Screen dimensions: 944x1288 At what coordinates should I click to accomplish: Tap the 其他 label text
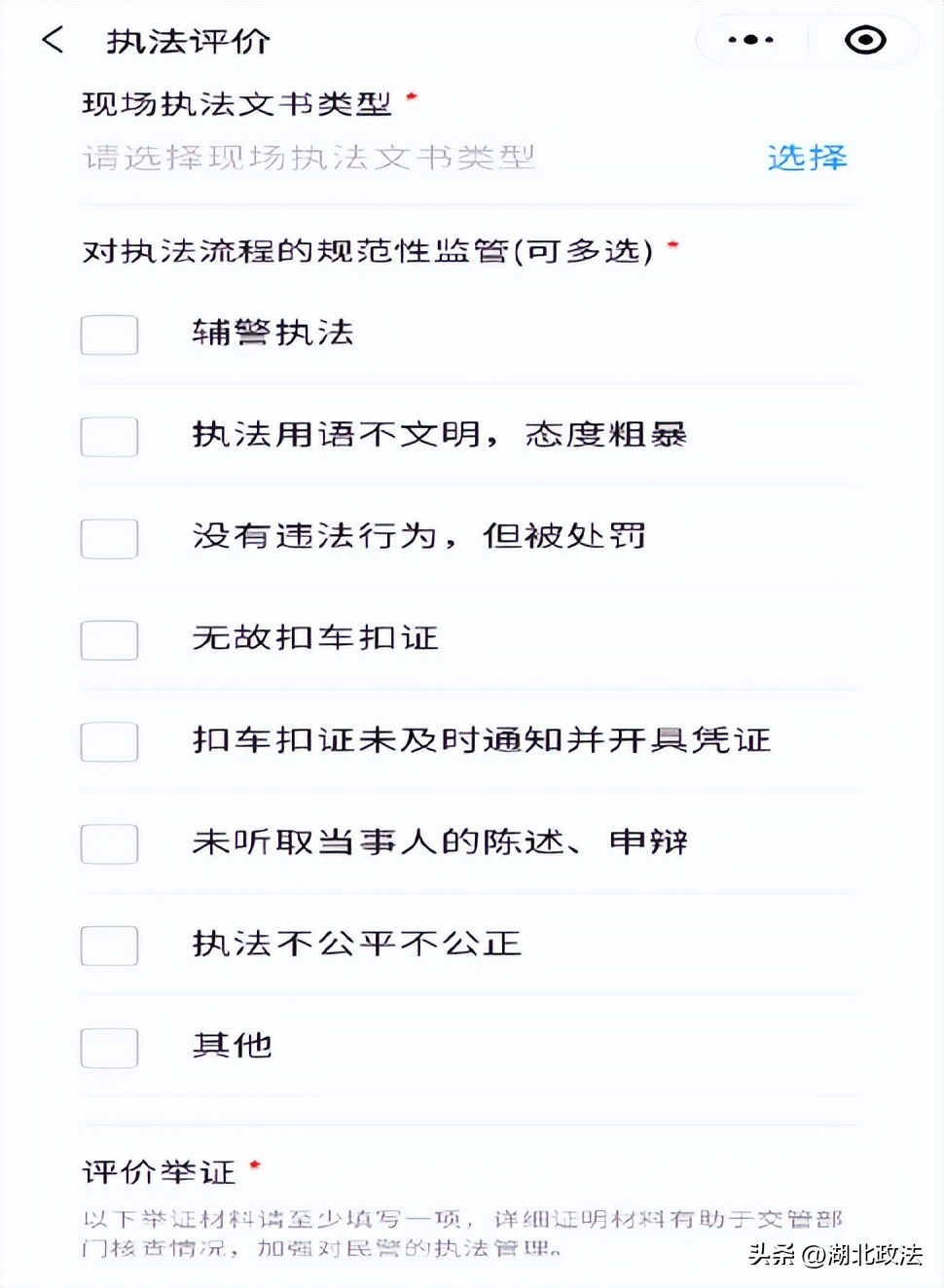pos(232,1046)
